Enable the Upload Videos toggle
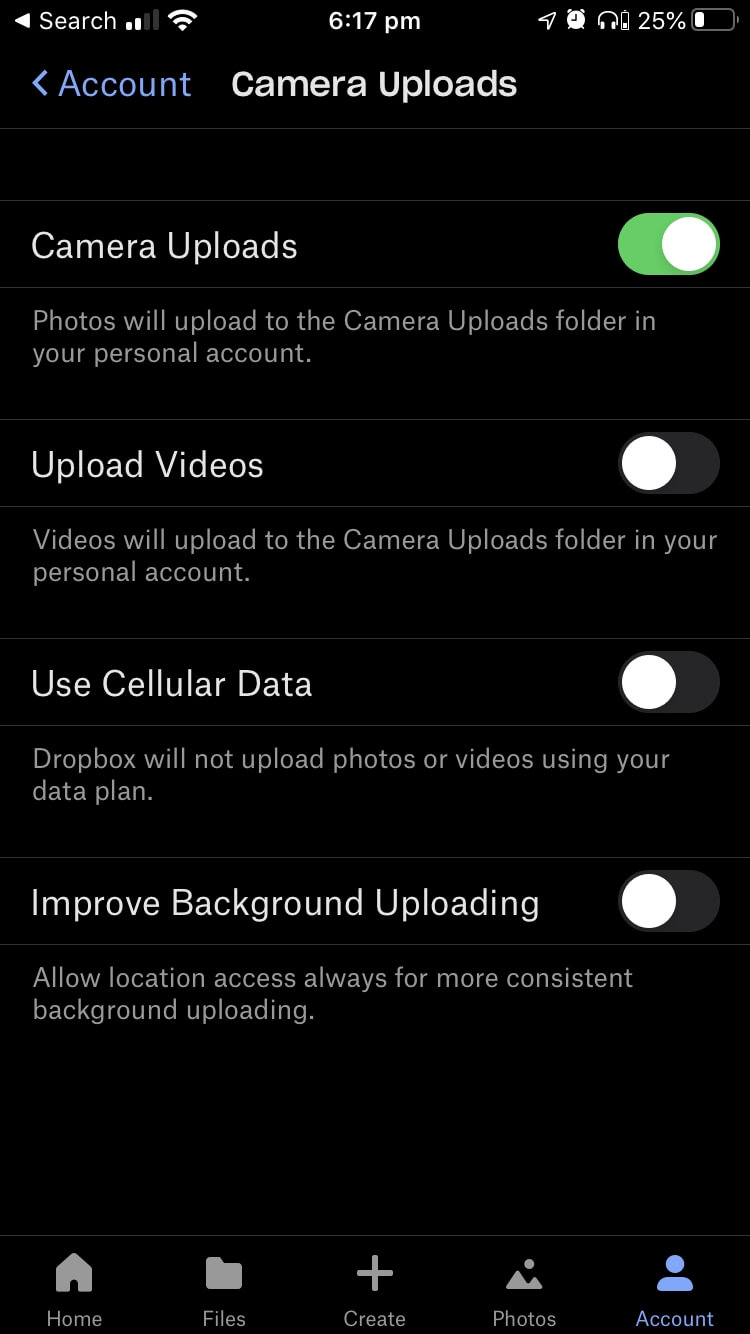Image resolution: width=750 pixels, height=1334 pixels. point(668,463)
